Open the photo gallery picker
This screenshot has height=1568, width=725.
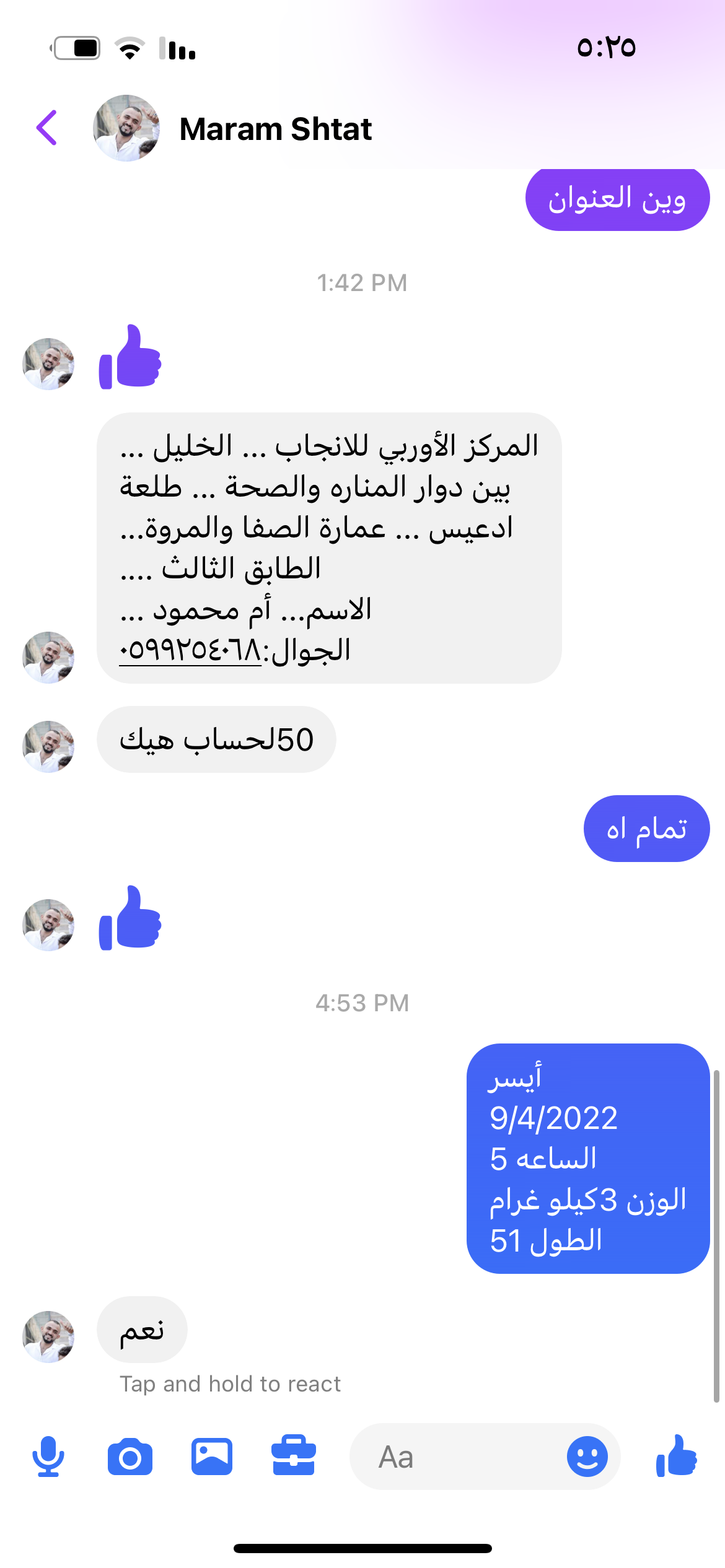pos(212,1457)
